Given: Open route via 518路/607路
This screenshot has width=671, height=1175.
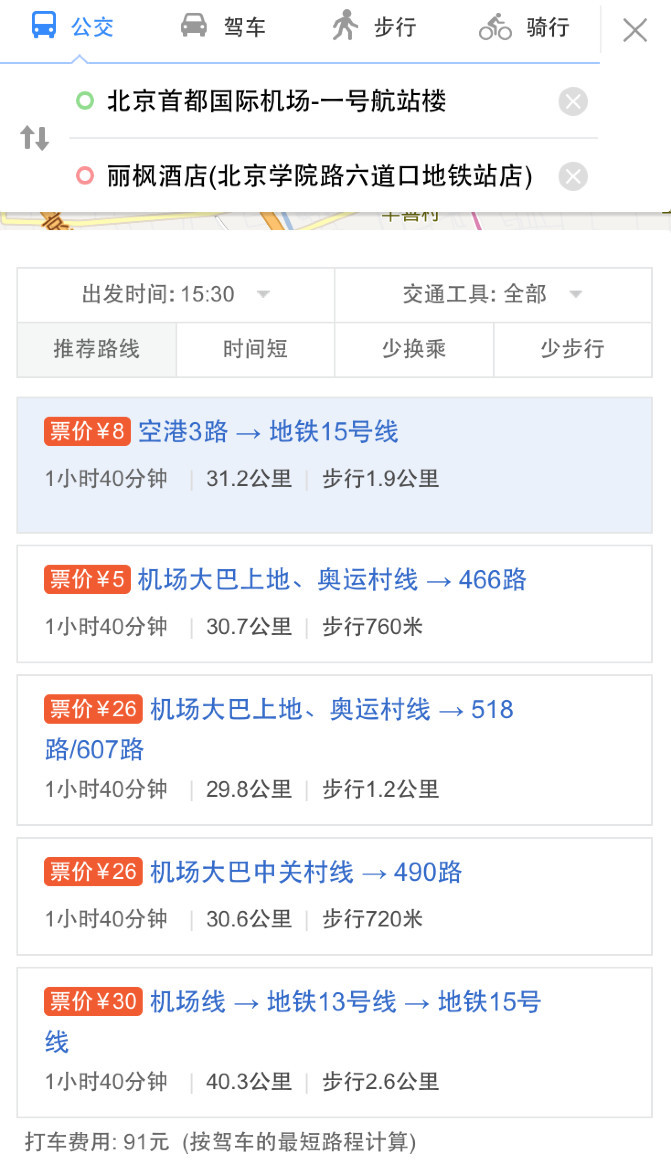Looking at the screenshot, I should point(334,750).
